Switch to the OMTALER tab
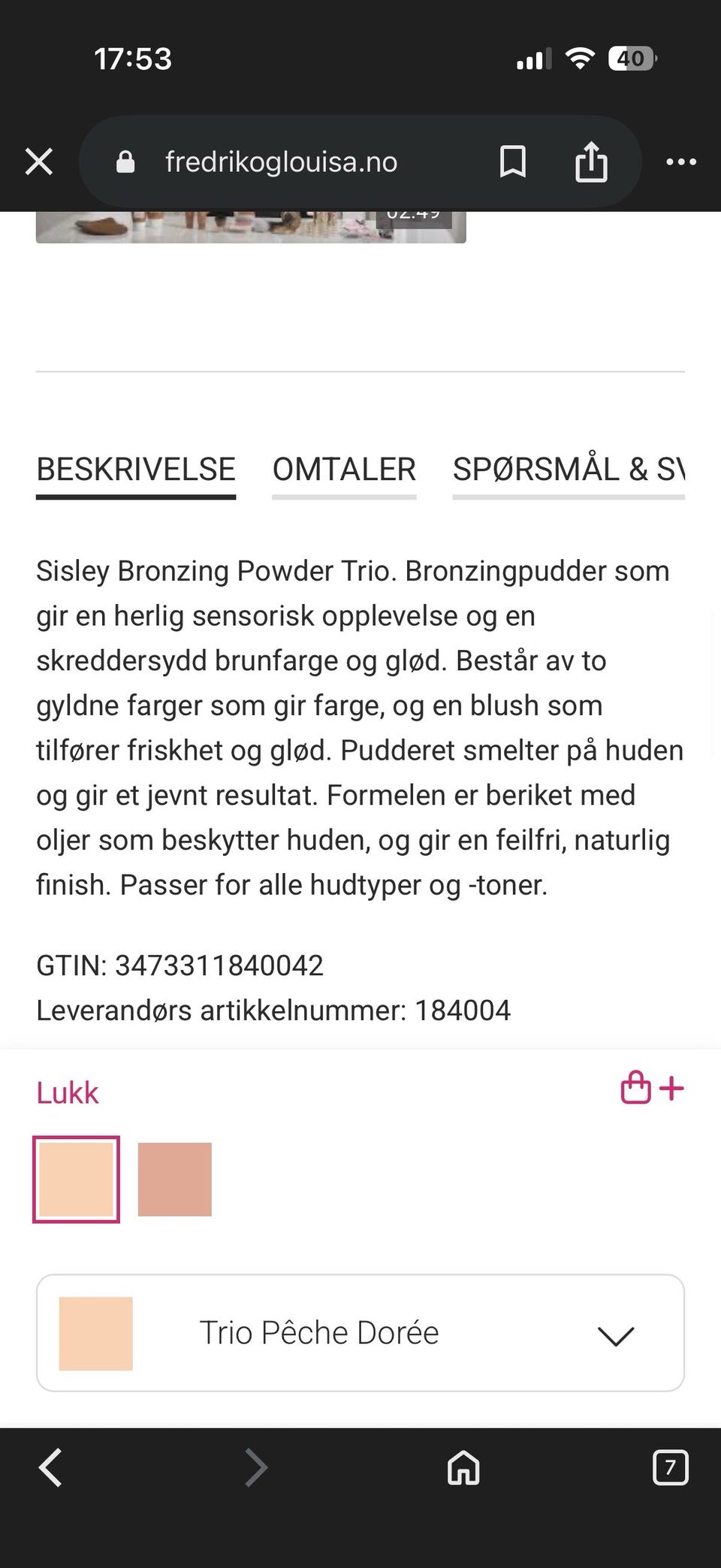 [344, 469]
